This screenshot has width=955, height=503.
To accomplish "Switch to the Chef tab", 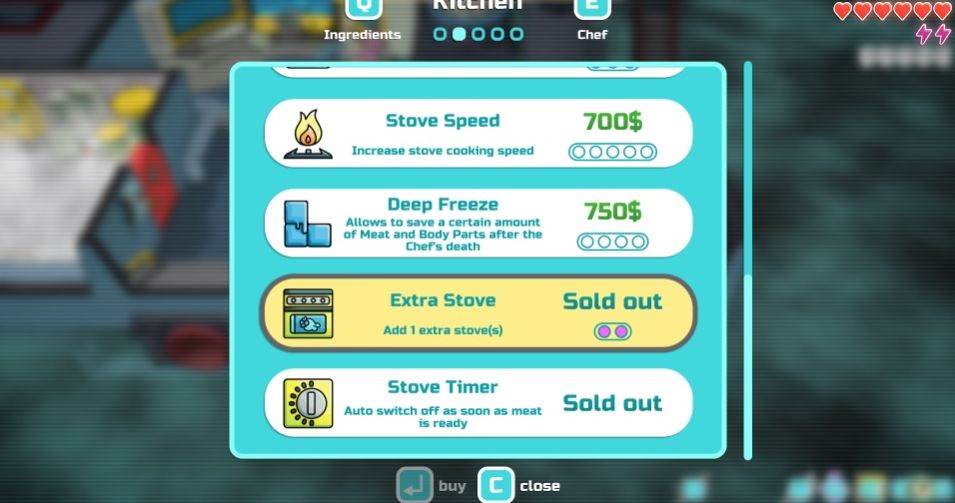I will [x=592, y=10].
